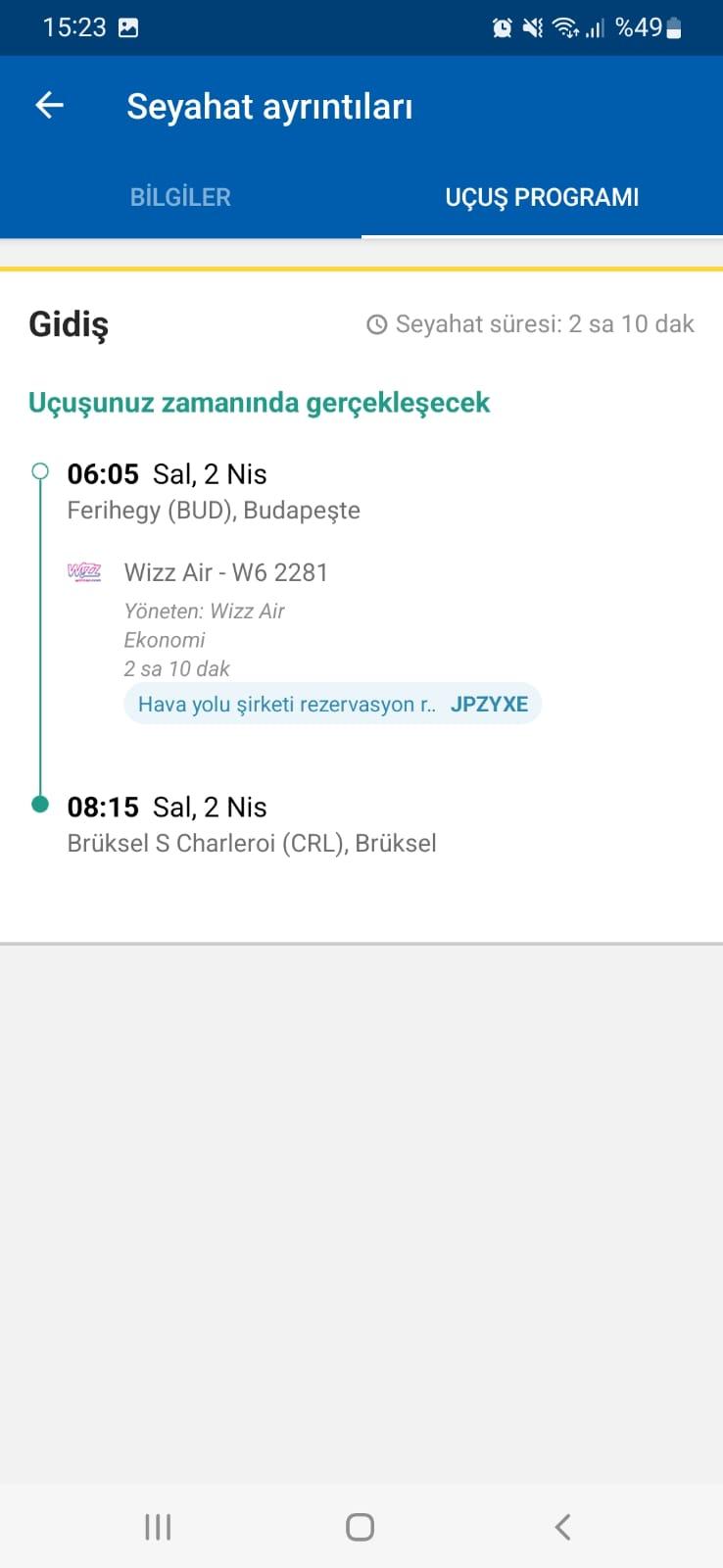Go back from Seyahat ayrıntıları
Image resolution: width=723 pixels, height=1568 pixels.
coord(49,106)
